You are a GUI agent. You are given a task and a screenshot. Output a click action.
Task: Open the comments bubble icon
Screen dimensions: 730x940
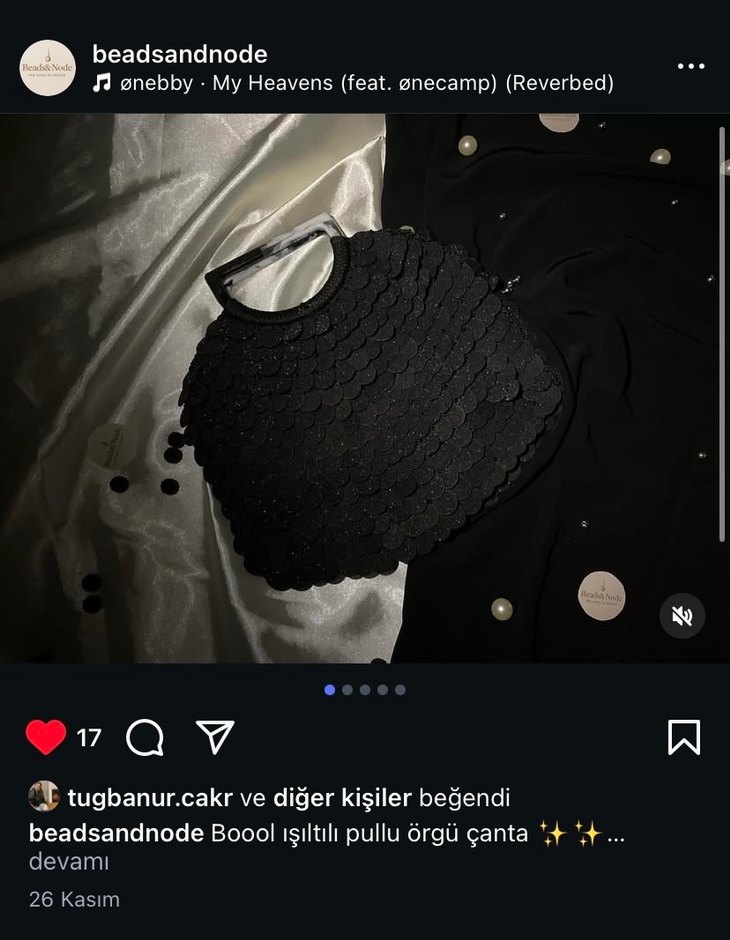[x=145, y=738]
